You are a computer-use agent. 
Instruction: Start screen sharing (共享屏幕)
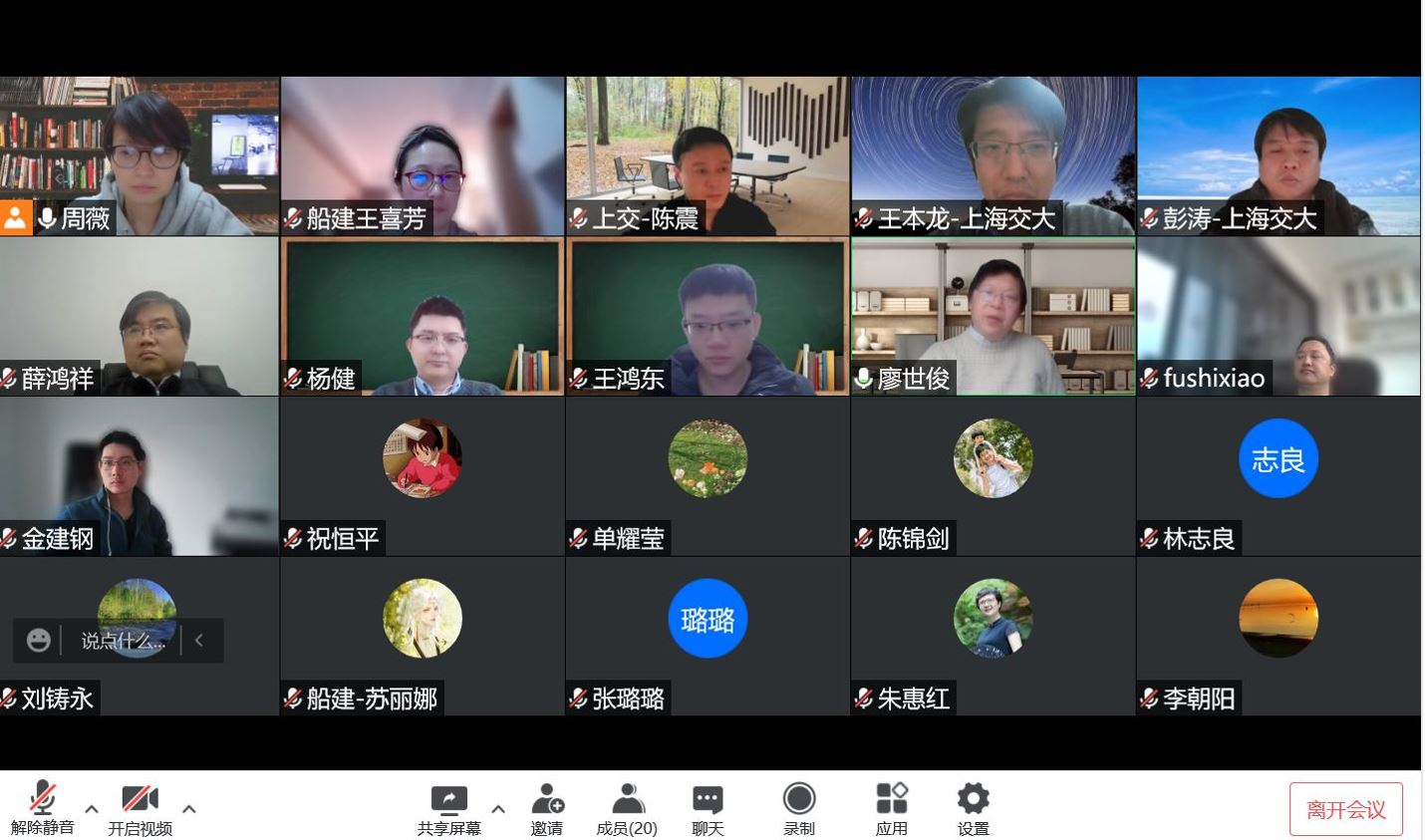448,807
